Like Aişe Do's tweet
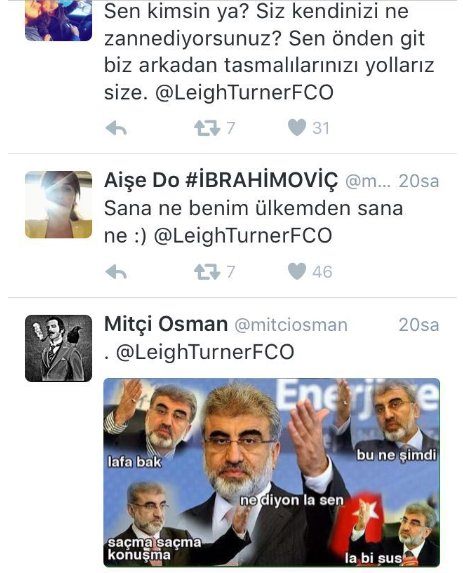 [x=297, y=272]
